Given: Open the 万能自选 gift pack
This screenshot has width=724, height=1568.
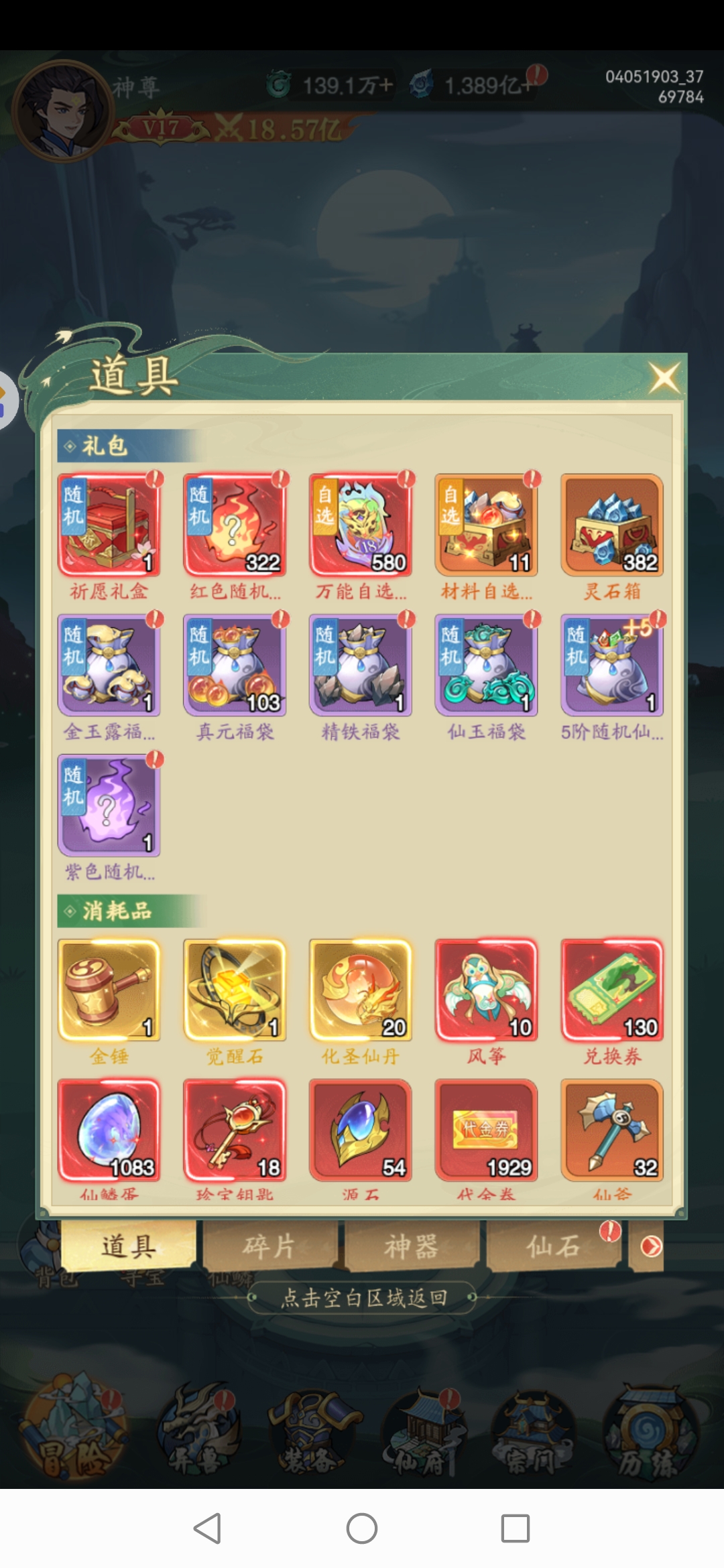Looking at the screenshot, I should point(361,525).
